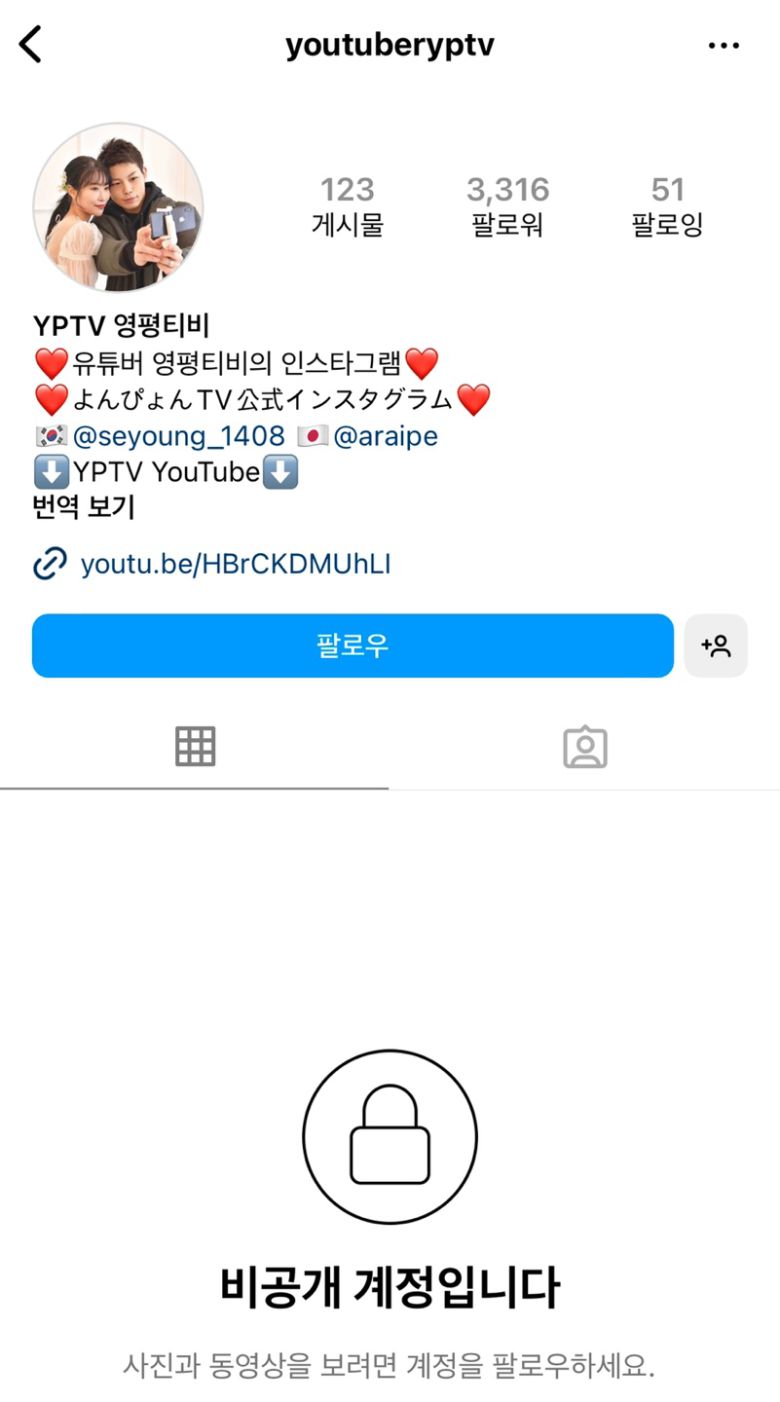Open the three-dot overflow menu

click(723, 46)
